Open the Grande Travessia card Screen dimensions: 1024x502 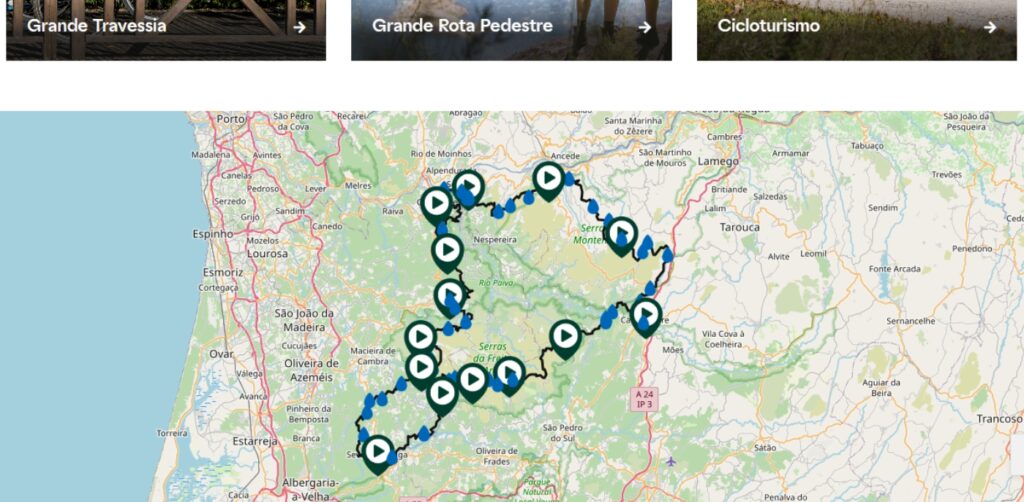pos(166,27)
